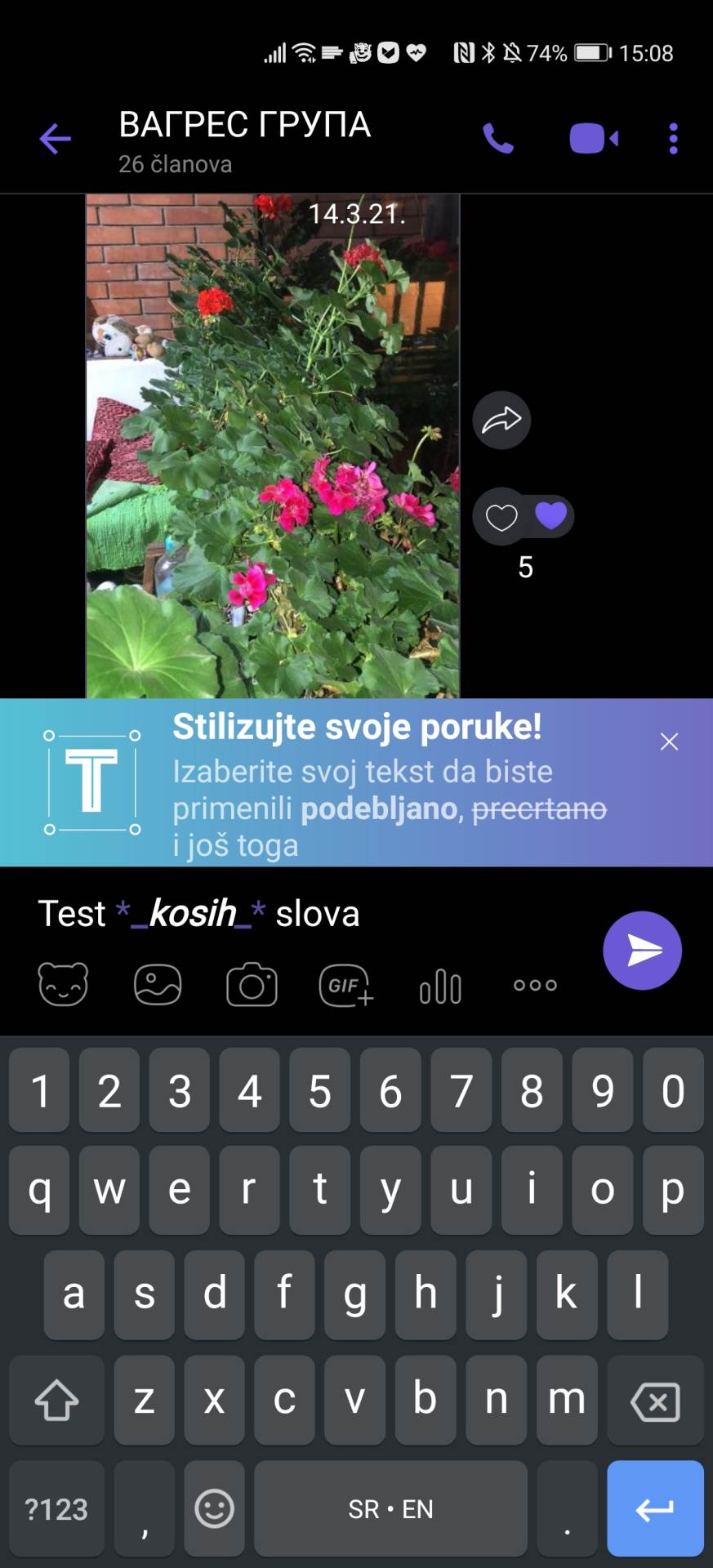713x1568 pixels.
Task: Send the typed message
Action: [642, 951]
